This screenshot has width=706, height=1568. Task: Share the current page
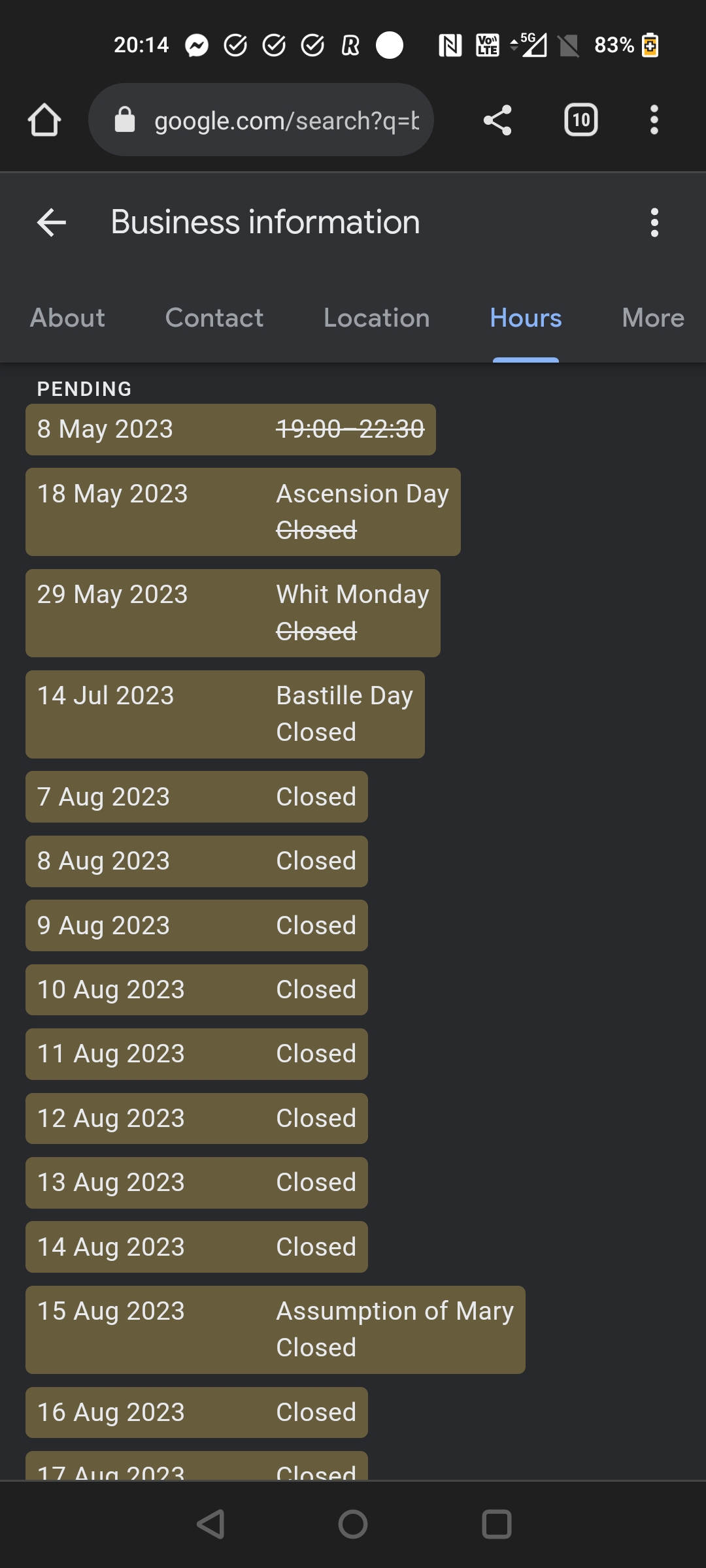(497, 120)
